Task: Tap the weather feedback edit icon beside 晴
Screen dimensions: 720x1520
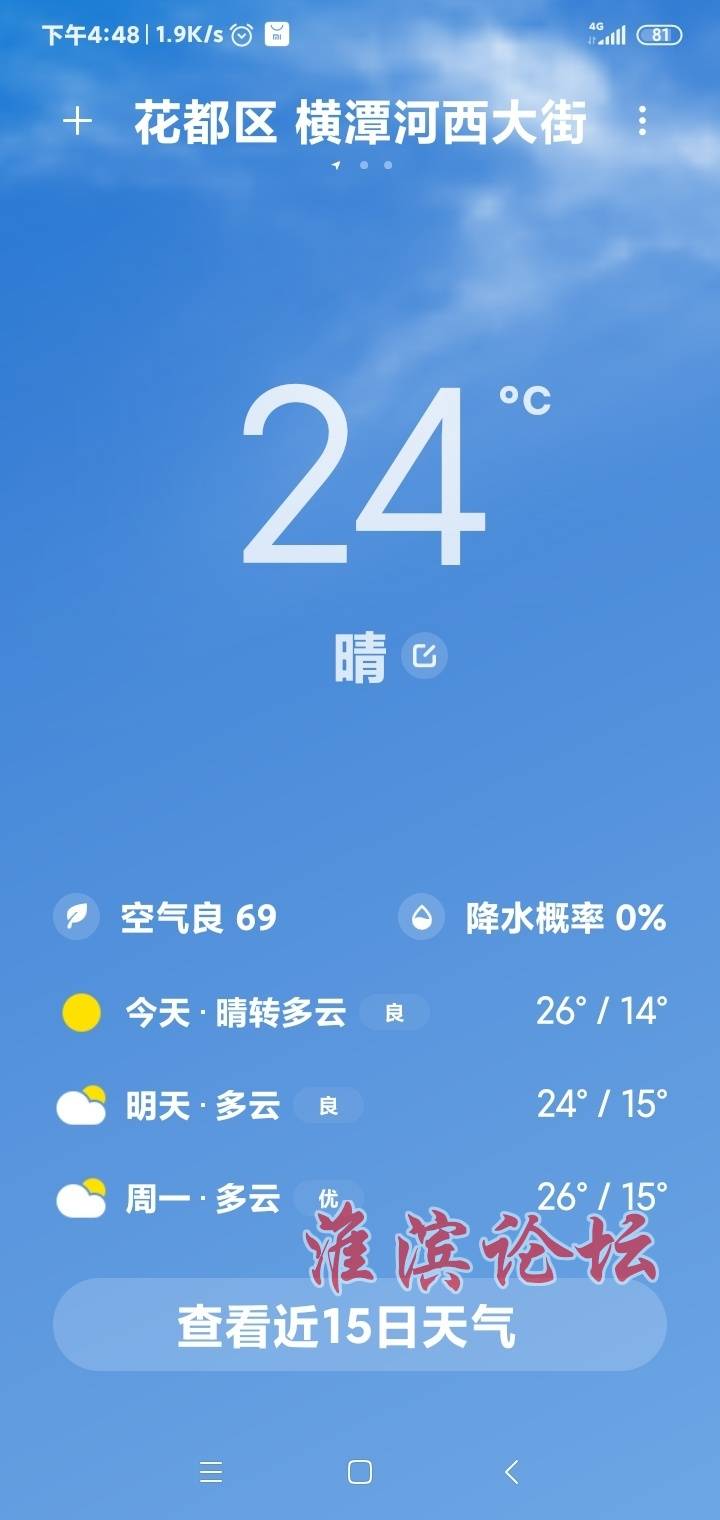Action: point(424,657)
